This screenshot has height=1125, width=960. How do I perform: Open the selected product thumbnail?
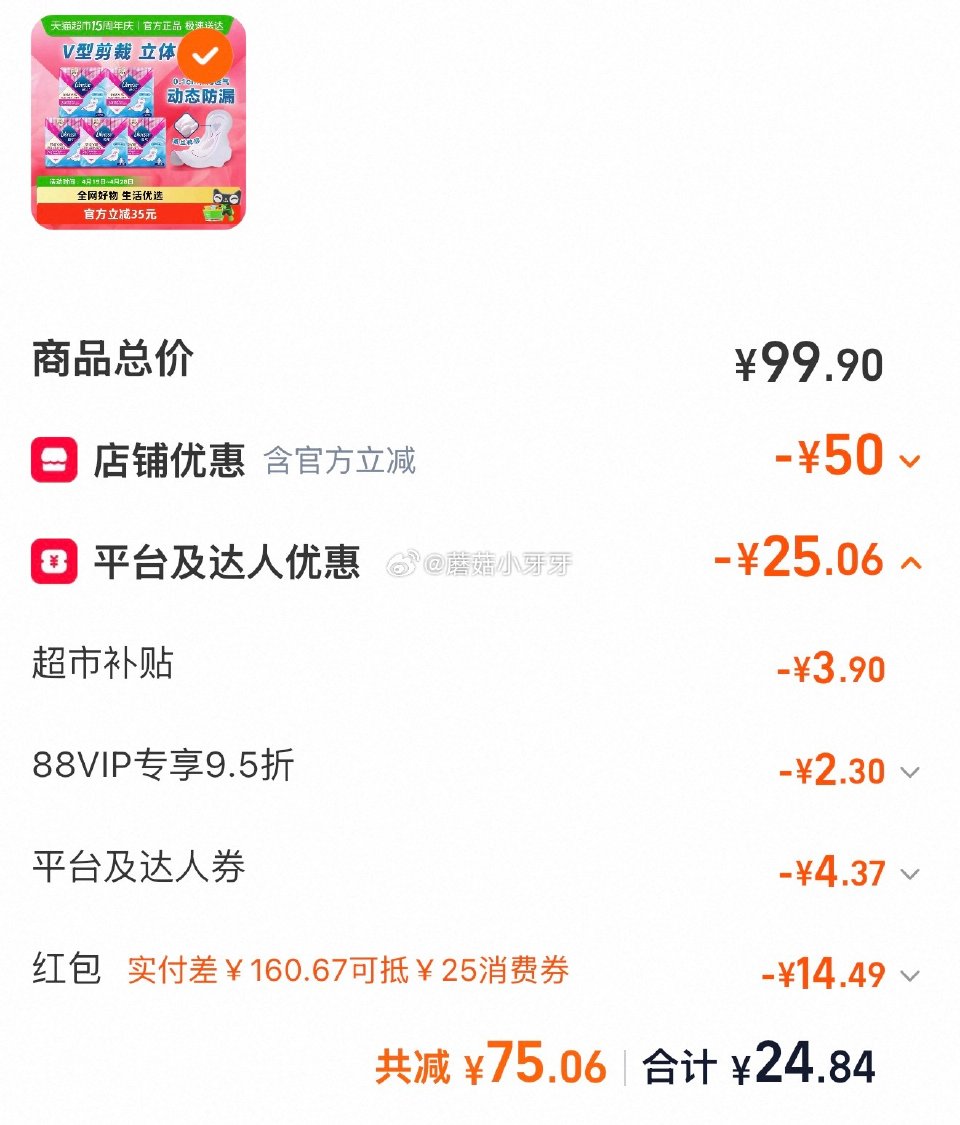pos(138,122)
